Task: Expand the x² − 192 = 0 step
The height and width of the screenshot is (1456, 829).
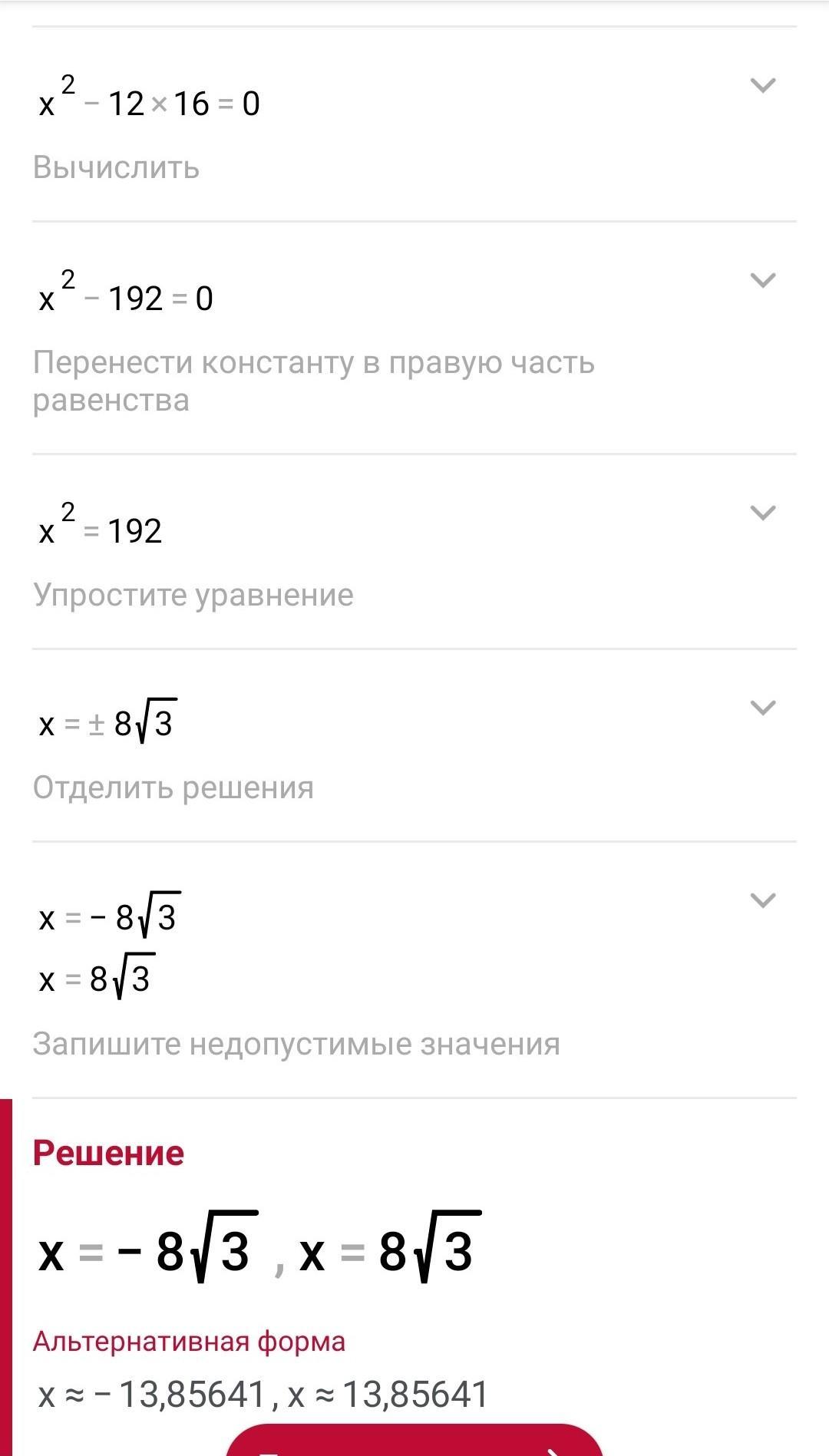Action: pyautogui.click(x=762, y=280)
